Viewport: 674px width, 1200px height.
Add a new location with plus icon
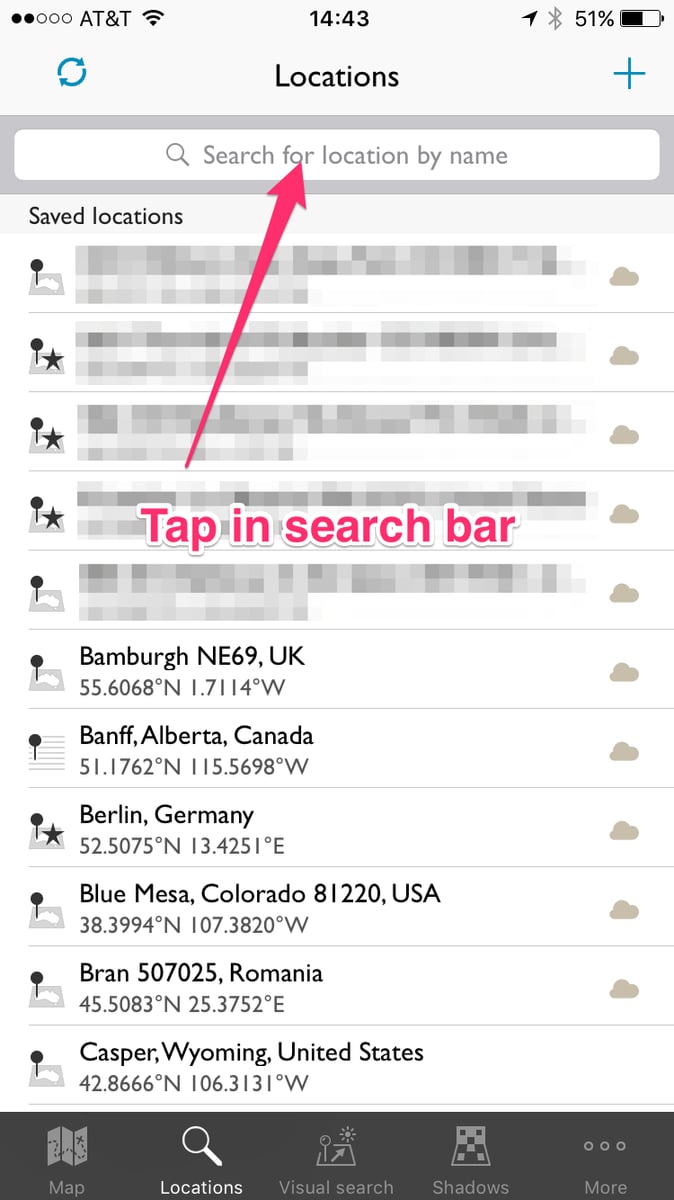(x=629, y=74)
